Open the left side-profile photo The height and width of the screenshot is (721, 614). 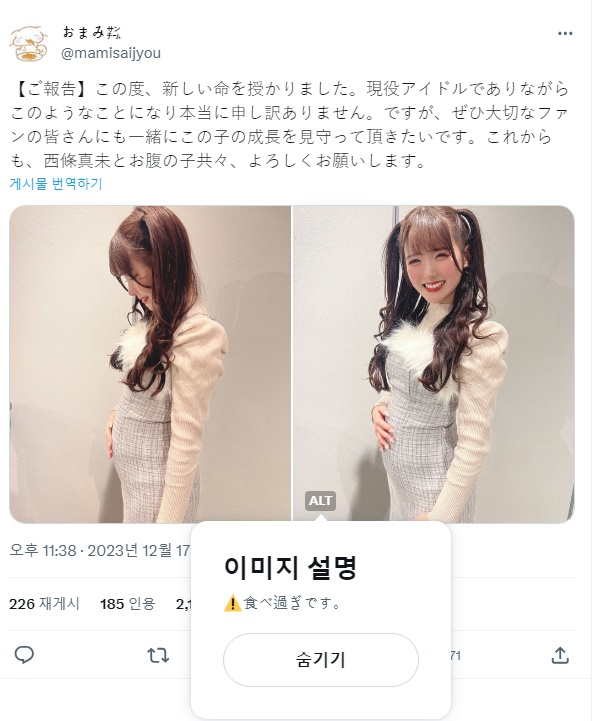[150, 364]
